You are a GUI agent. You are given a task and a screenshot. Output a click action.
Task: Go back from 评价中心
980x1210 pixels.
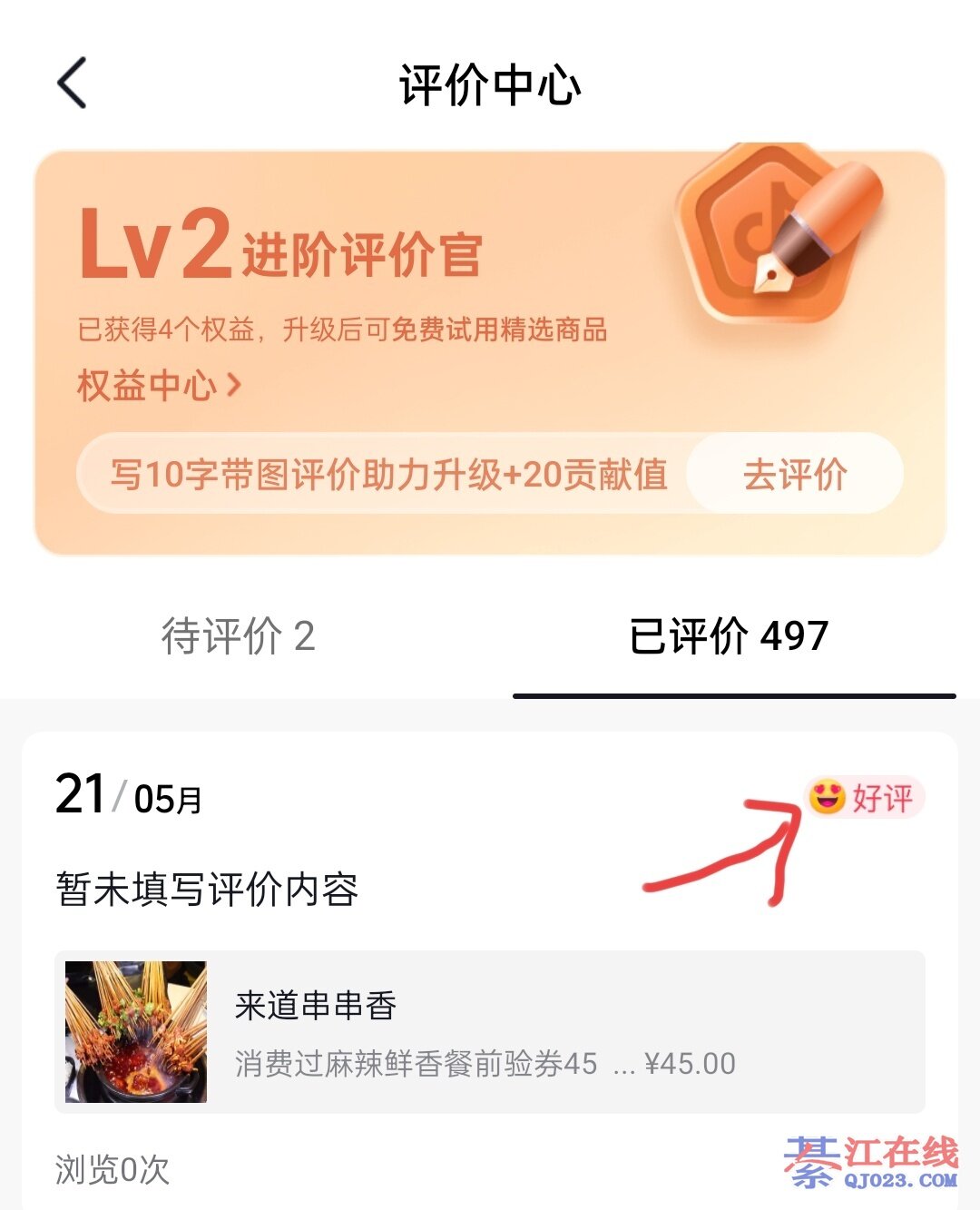tap(73, 84)
